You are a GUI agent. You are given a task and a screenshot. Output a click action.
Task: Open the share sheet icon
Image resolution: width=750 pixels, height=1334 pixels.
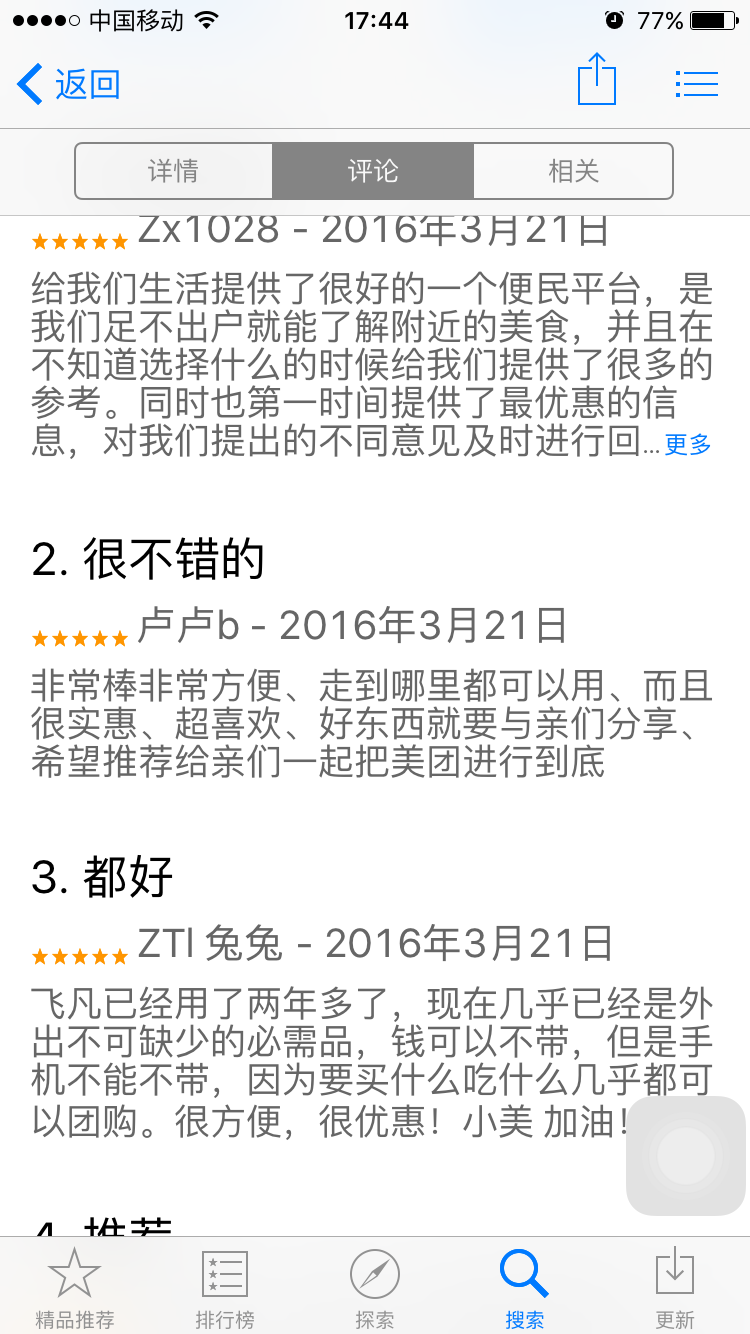click(x=597, y=80)
